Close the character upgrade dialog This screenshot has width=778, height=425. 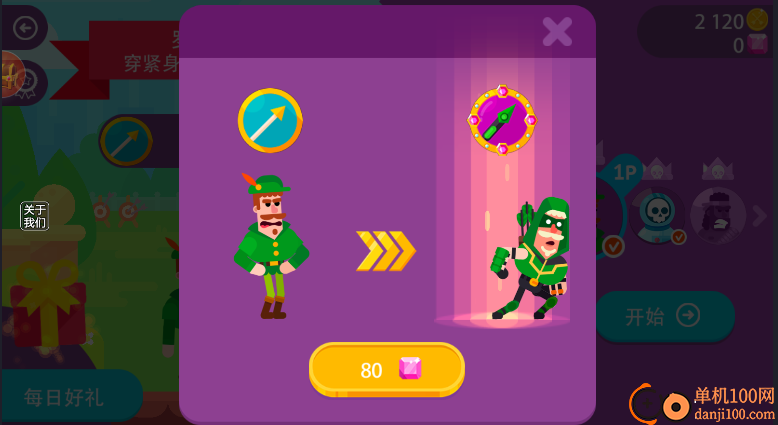(557, 32)
